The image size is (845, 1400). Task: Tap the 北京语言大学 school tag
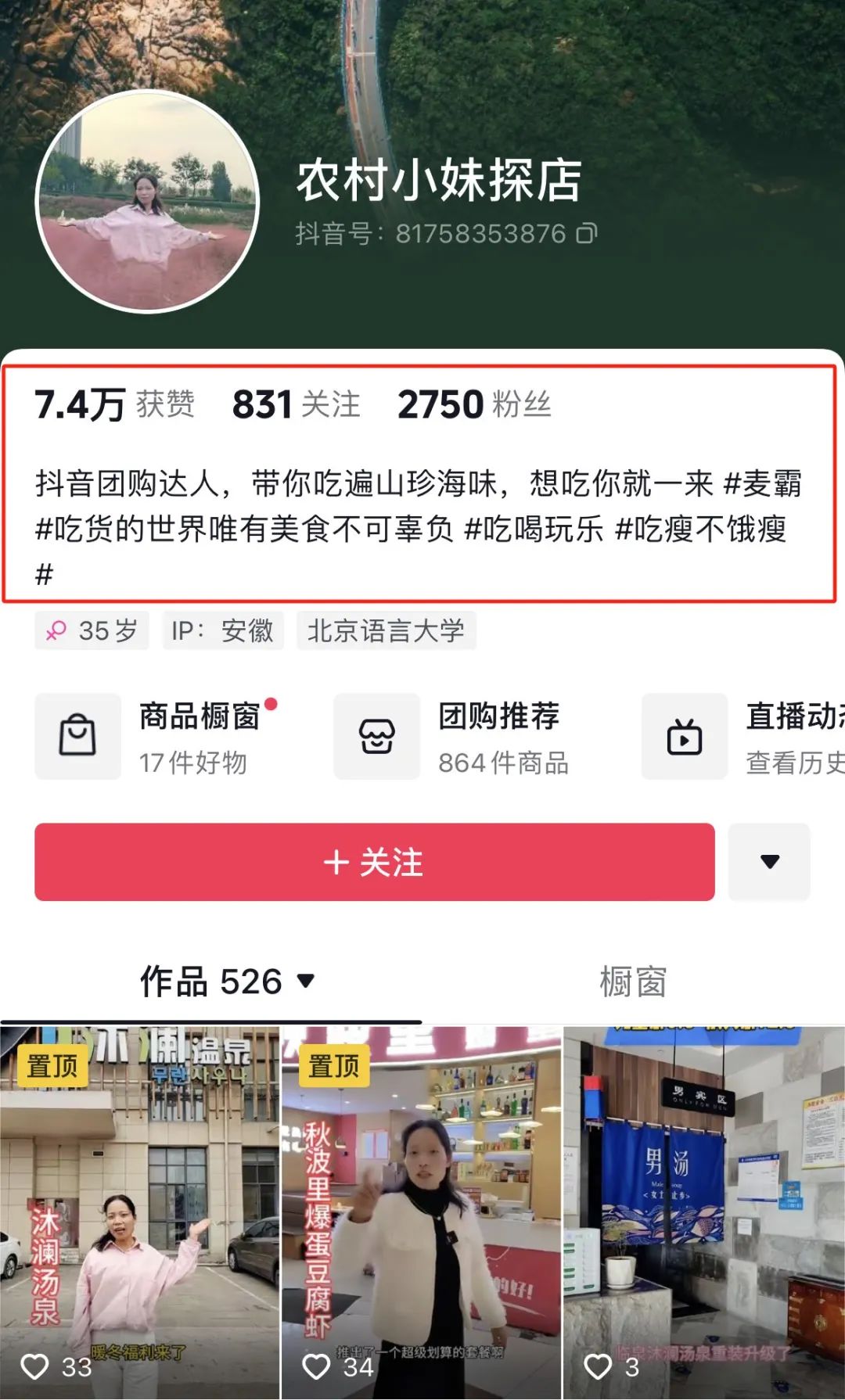[386, 630]
